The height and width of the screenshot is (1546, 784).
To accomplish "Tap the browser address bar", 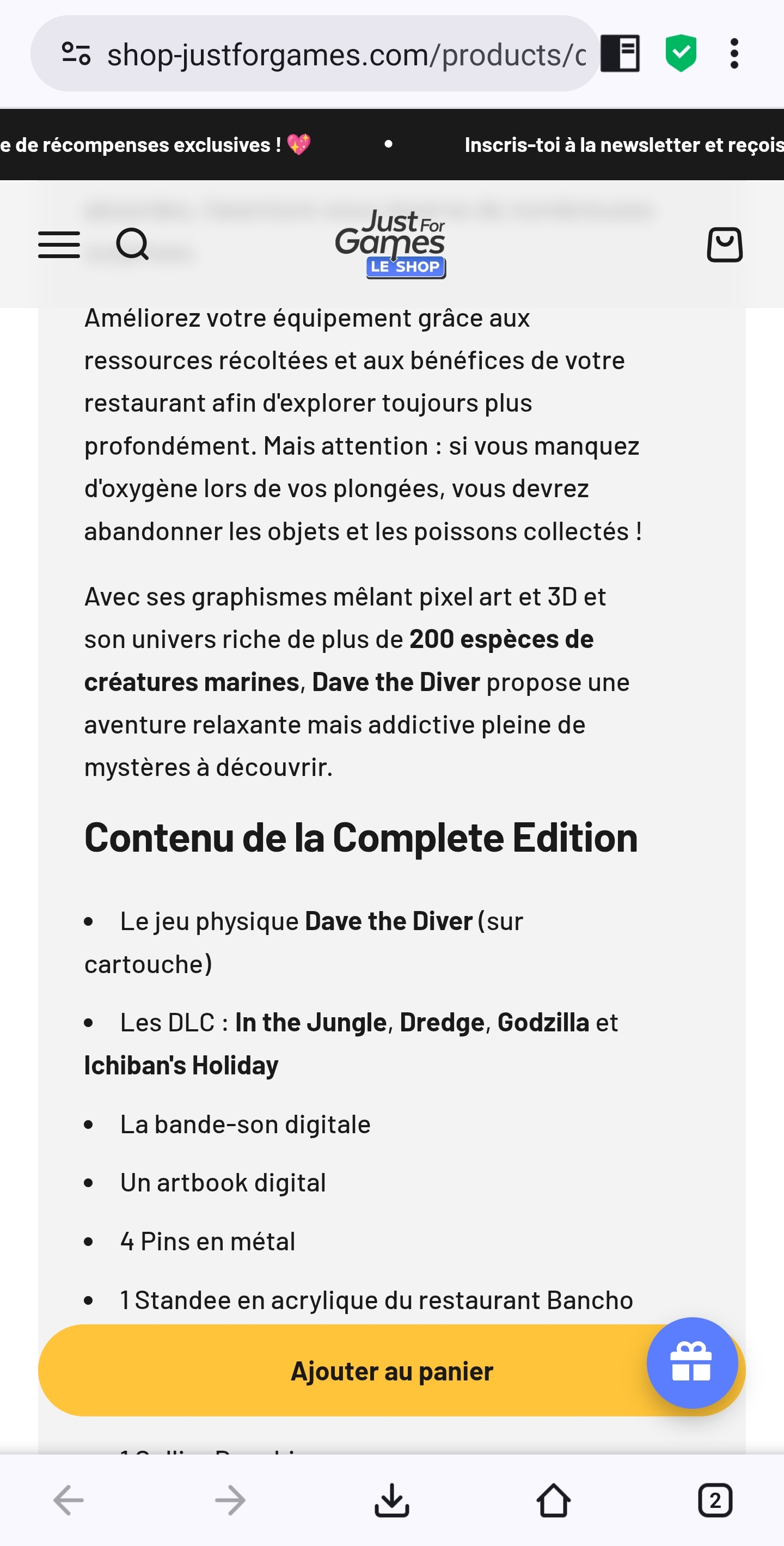I will click(345, 54).
